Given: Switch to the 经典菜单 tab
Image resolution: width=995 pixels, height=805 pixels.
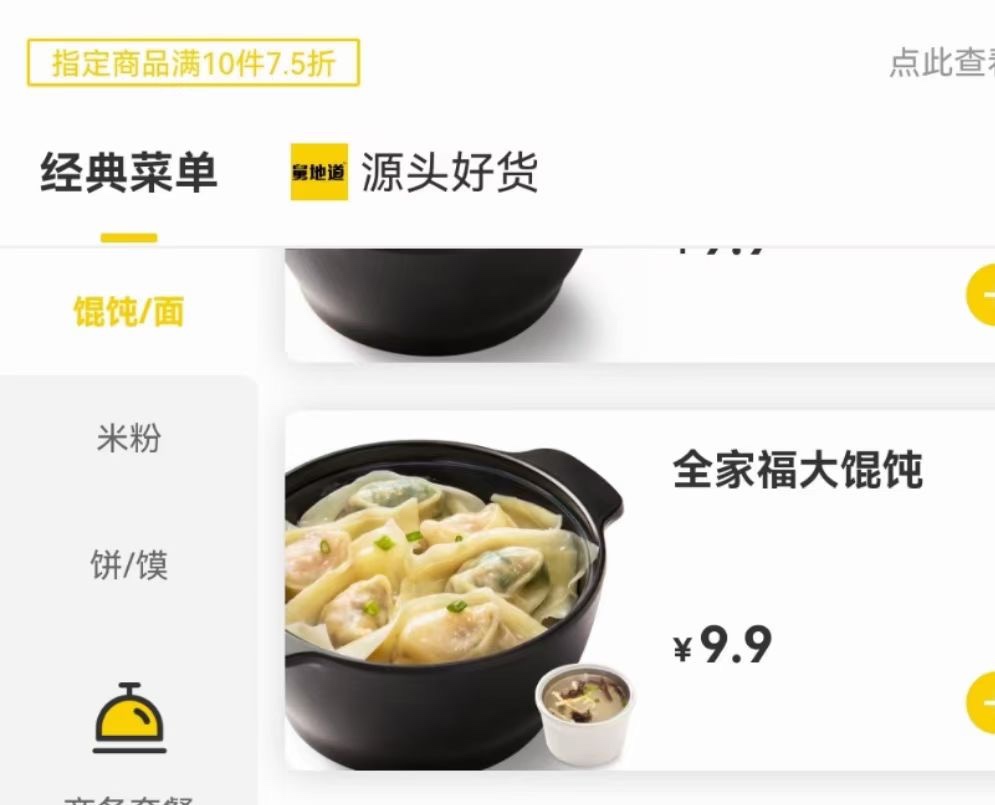Looking at the screenshot, I should tap(128, 173).
